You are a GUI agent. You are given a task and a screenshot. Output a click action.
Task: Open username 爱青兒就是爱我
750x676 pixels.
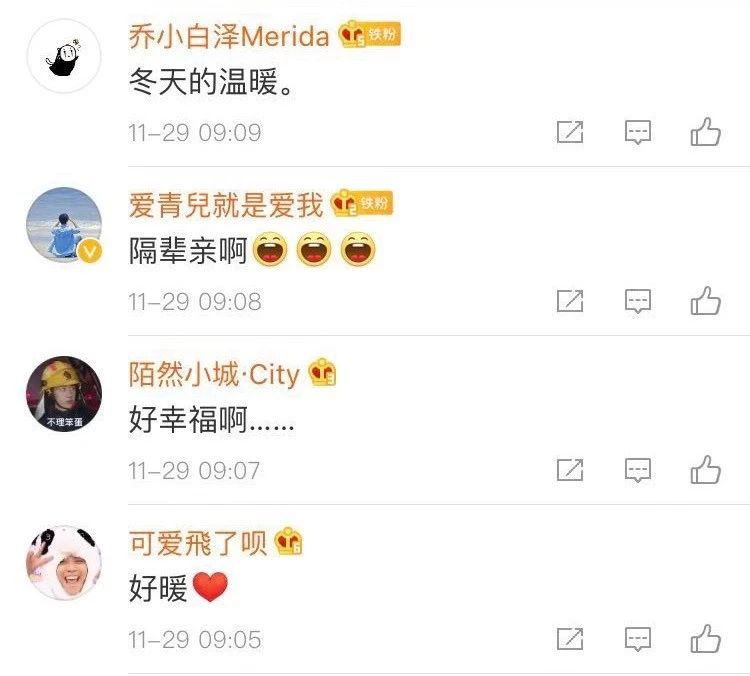(226, 205)
